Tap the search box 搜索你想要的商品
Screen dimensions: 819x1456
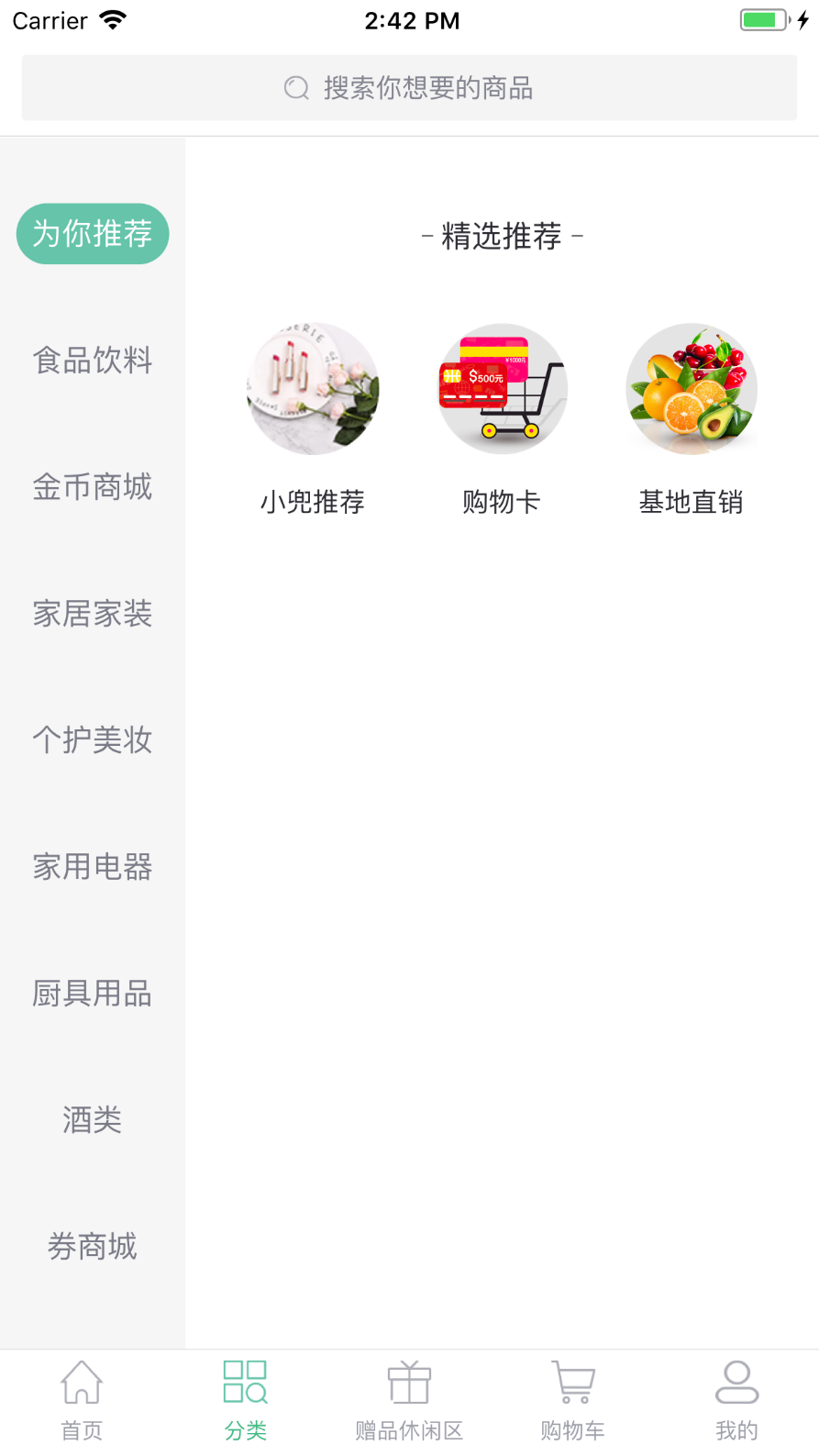pos(409,88)
